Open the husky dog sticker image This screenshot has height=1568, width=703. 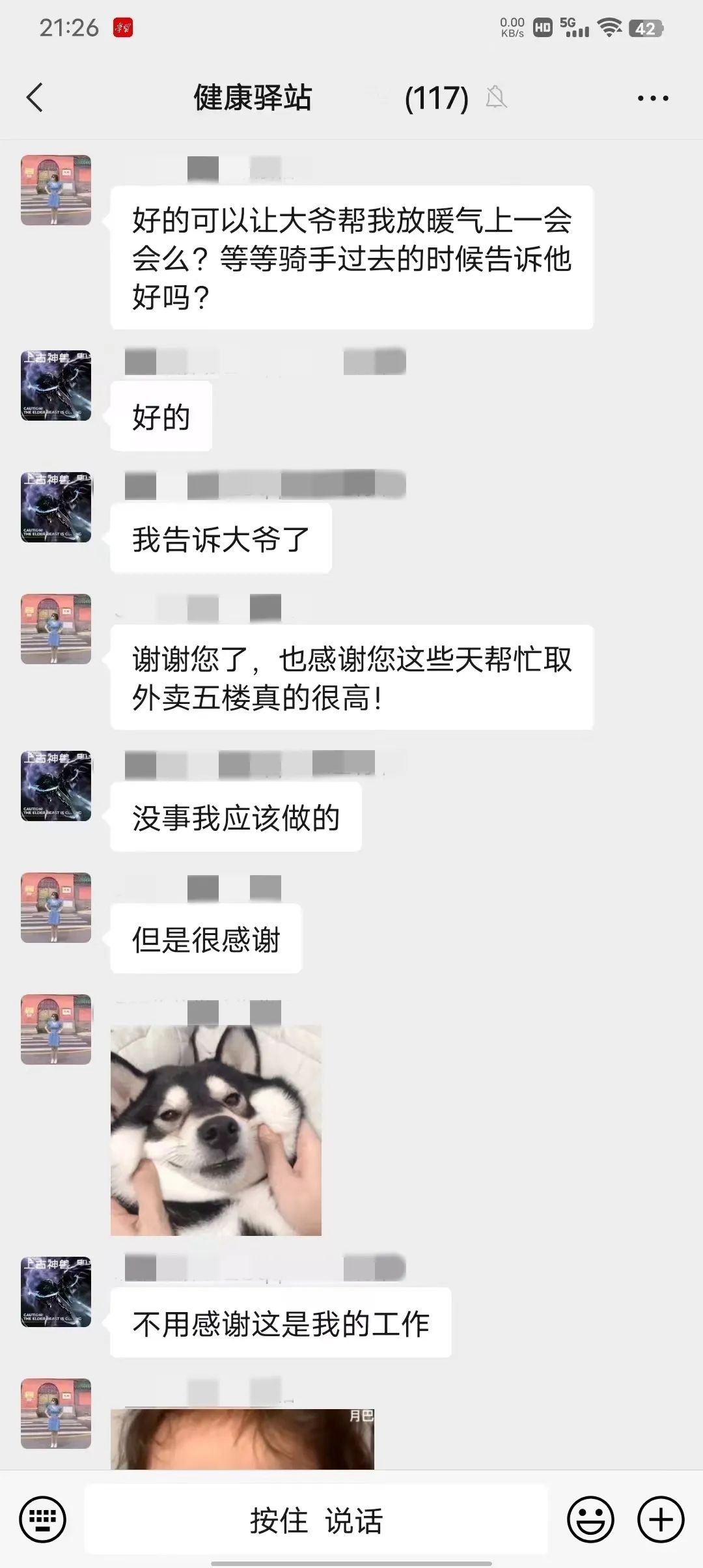[x=216, y=1130]
